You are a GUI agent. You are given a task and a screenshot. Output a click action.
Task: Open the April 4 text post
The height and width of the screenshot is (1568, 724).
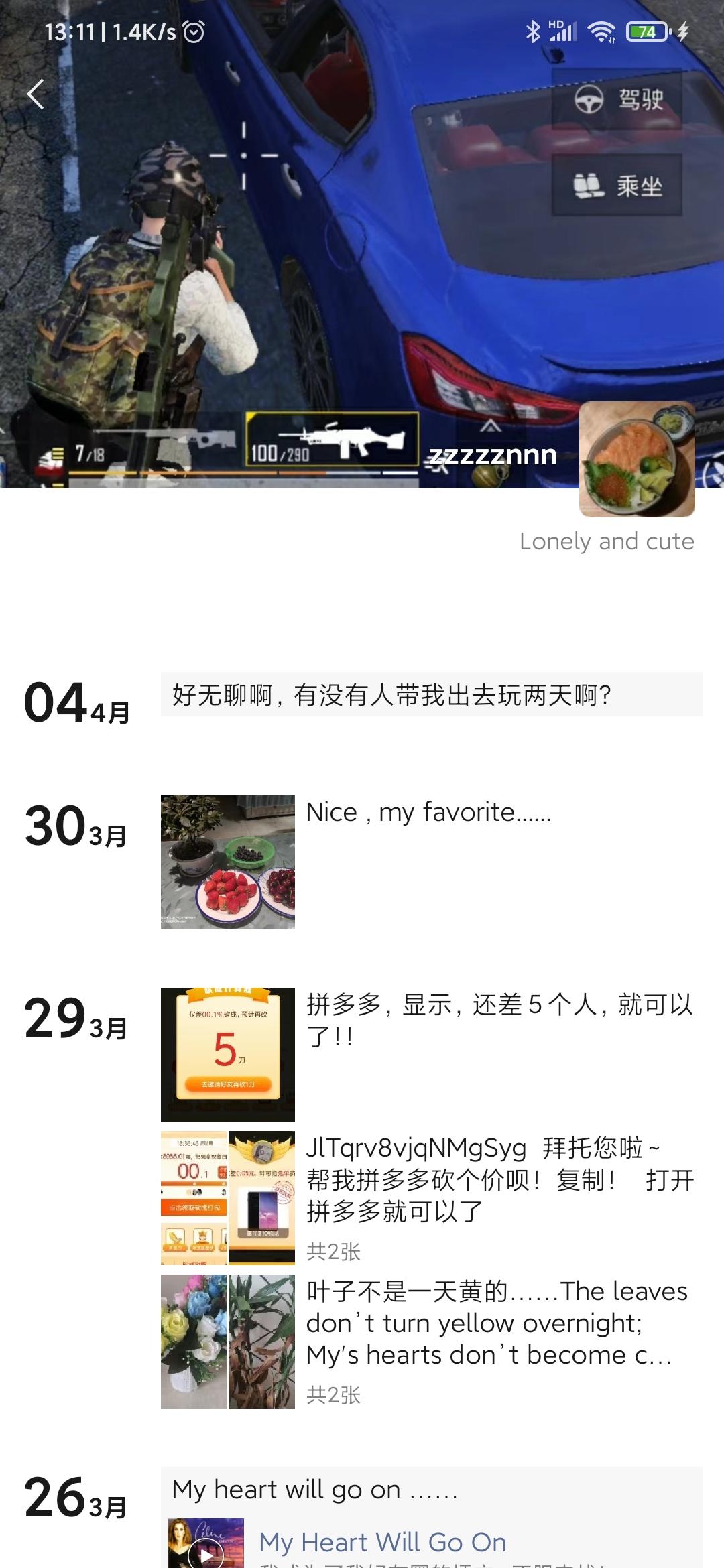431,695
